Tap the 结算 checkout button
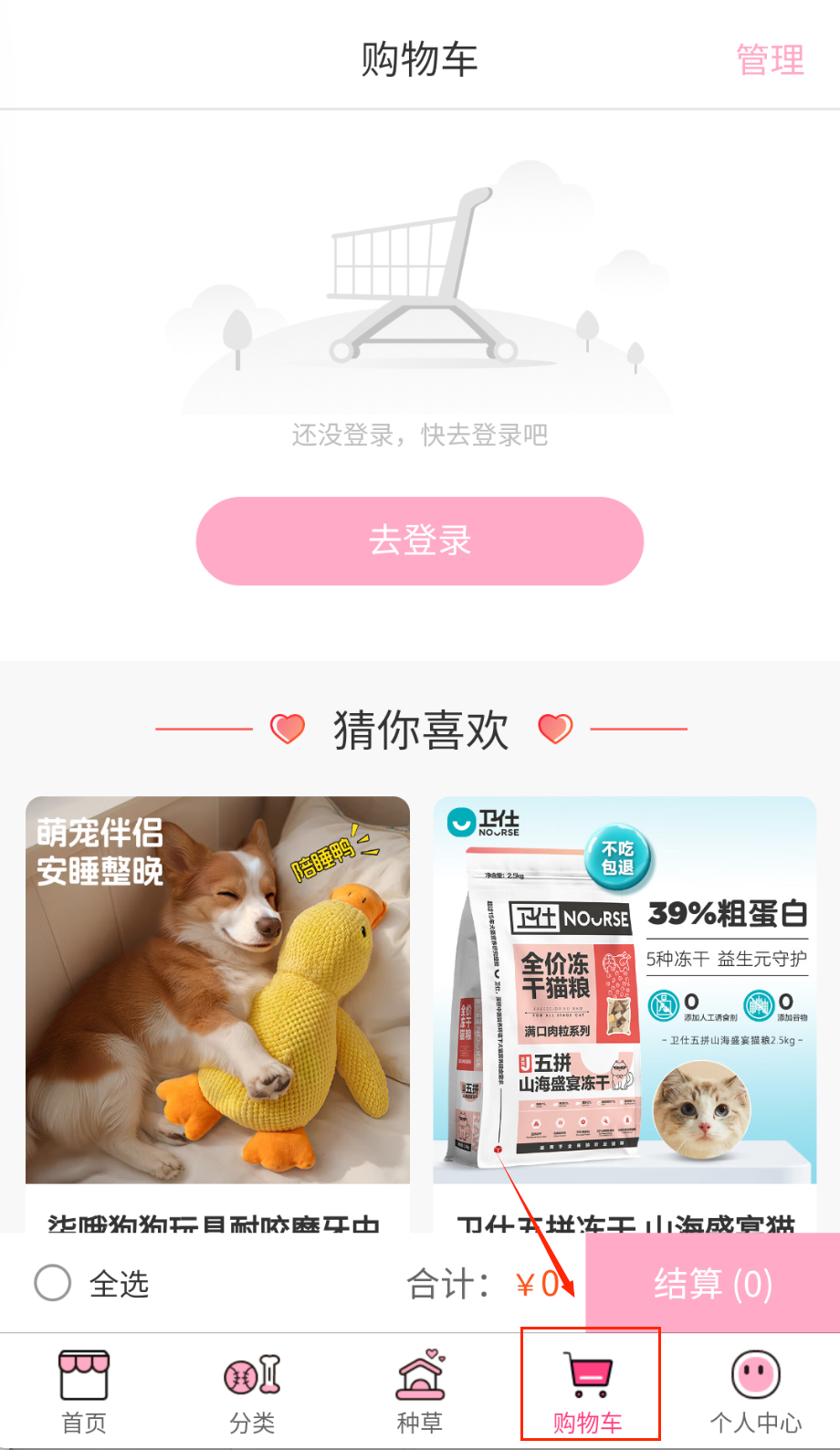Screen dimensions: 840x1450 [x=712, y=1283]
